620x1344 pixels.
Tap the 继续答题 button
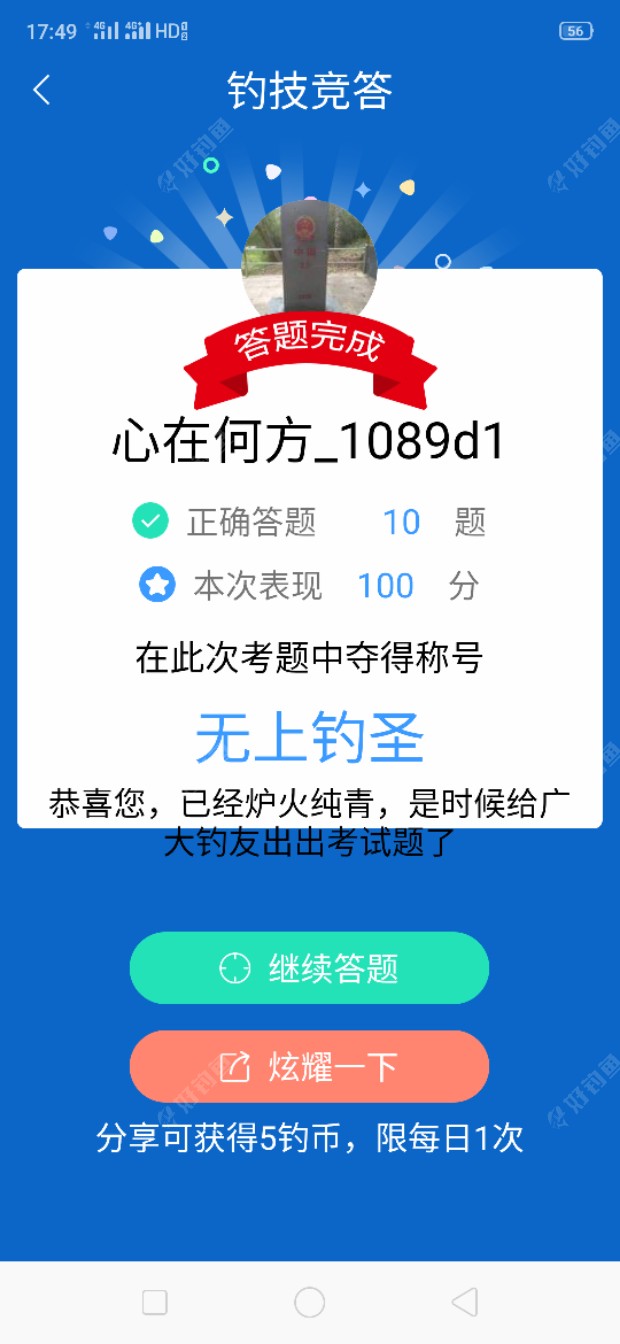pos(309,968)
